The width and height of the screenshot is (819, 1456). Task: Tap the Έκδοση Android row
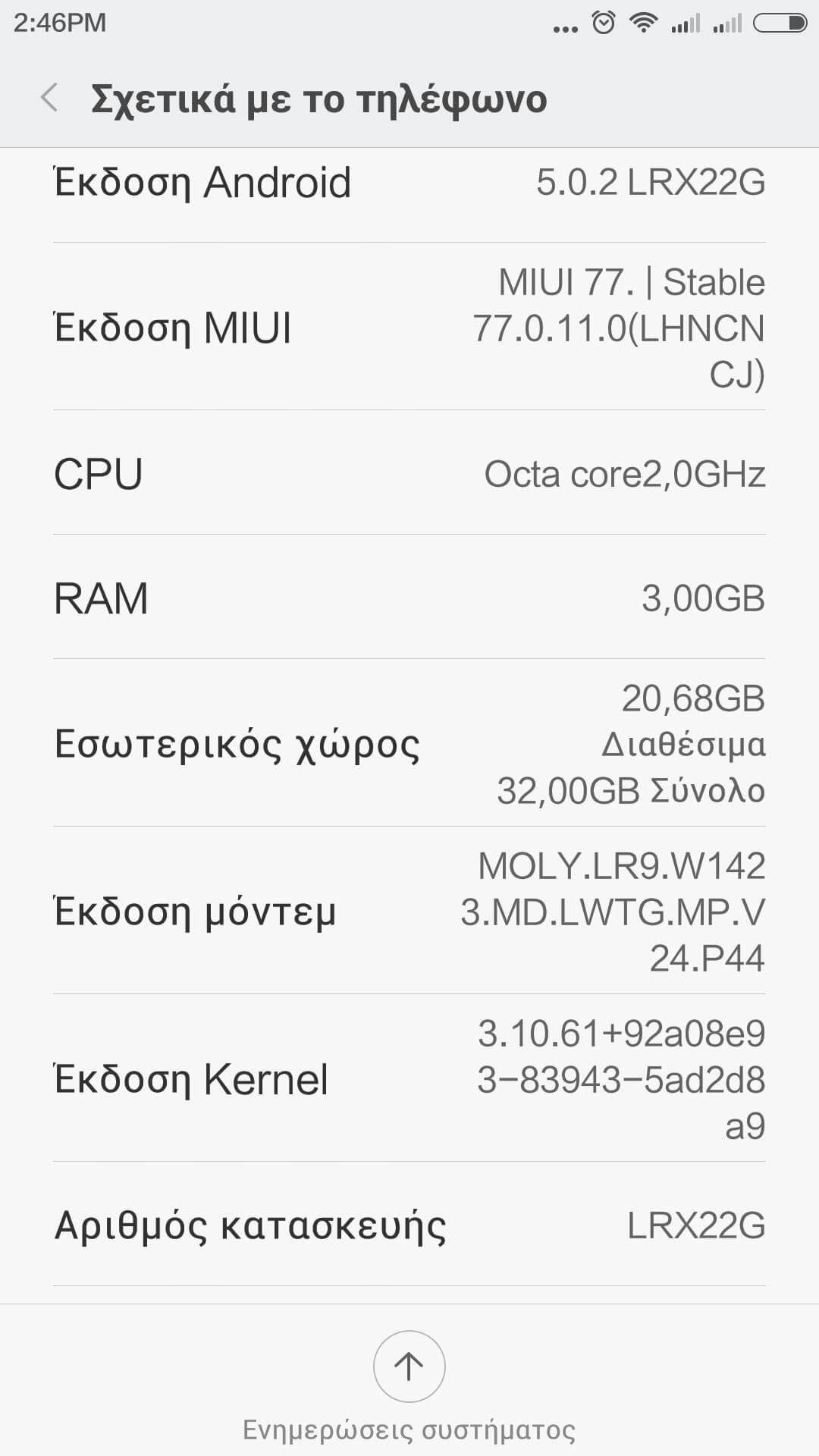(409, 184)
